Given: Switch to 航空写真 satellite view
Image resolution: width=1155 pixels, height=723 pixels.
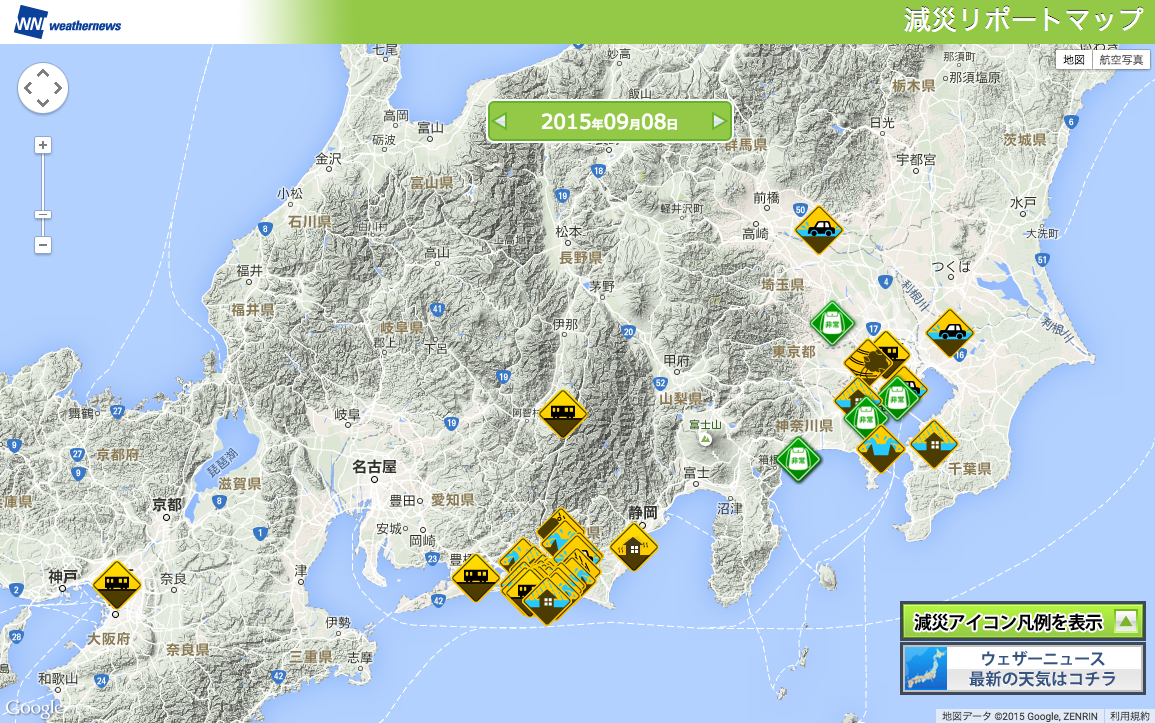Looking at the screenshot, I should tap(1120, 60).
